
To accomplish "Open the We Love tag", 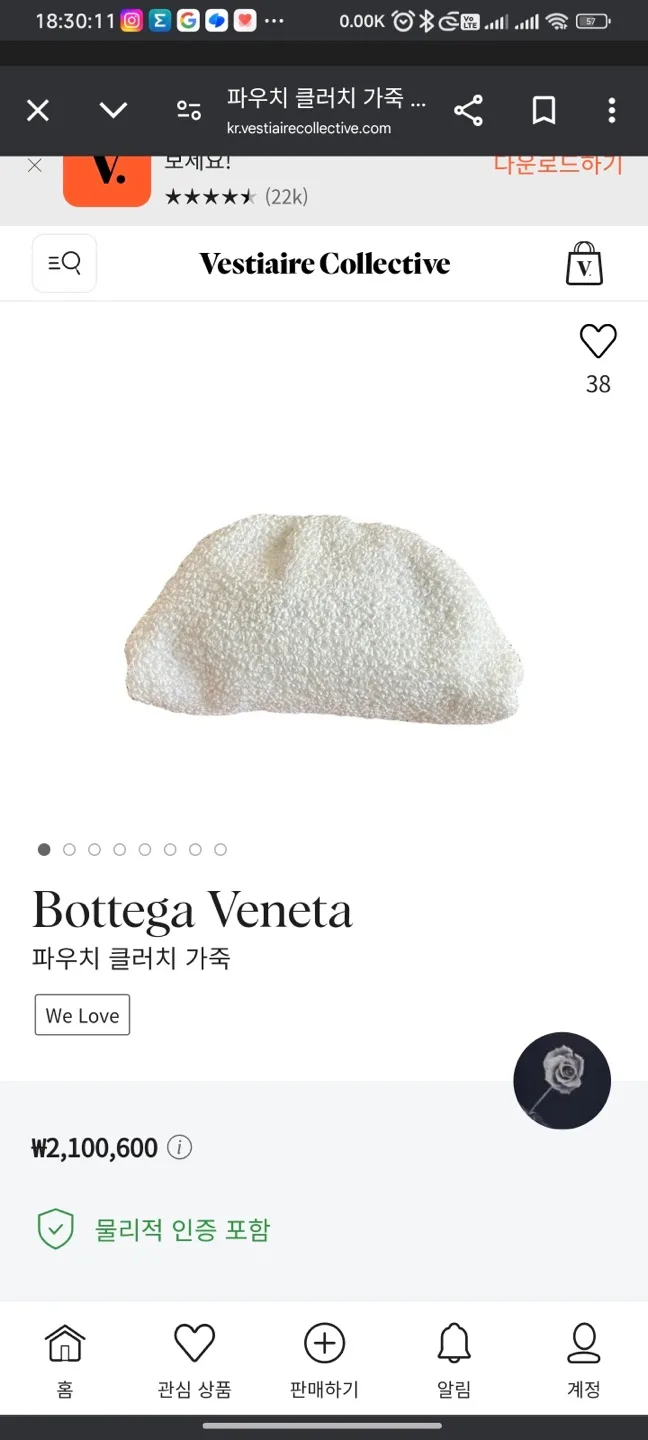I will [82, 1015].
